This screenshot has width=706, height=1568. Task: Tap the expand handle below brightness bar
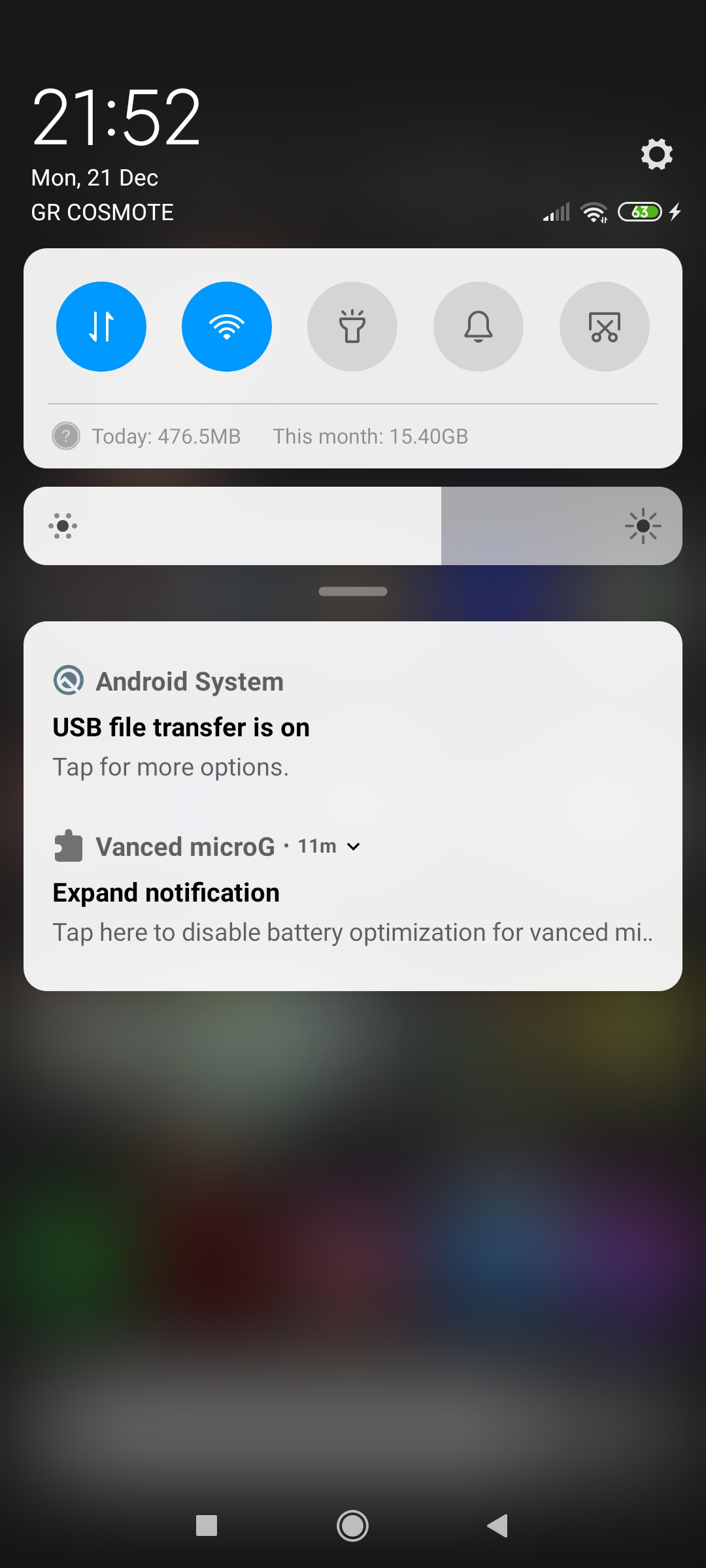(x=353, y=591)
